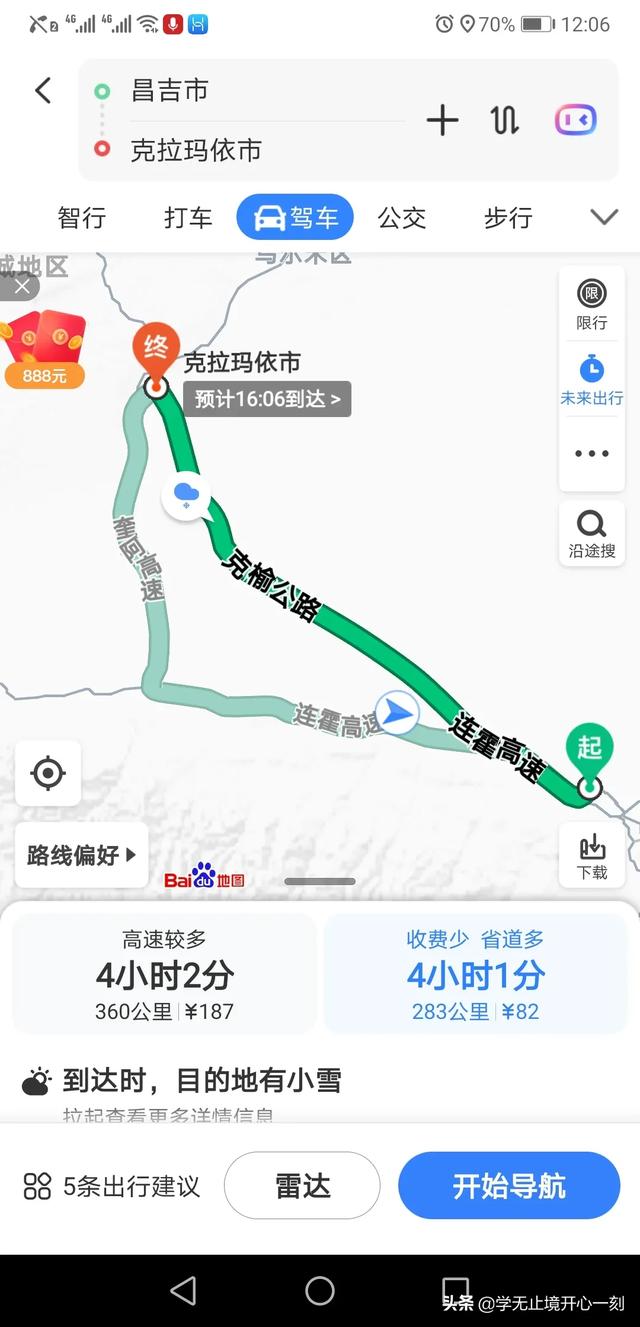Open 路线偏好 route preferences
Image resolution: width=640 pixels, height=1327 pixels.
coord(82,855)
